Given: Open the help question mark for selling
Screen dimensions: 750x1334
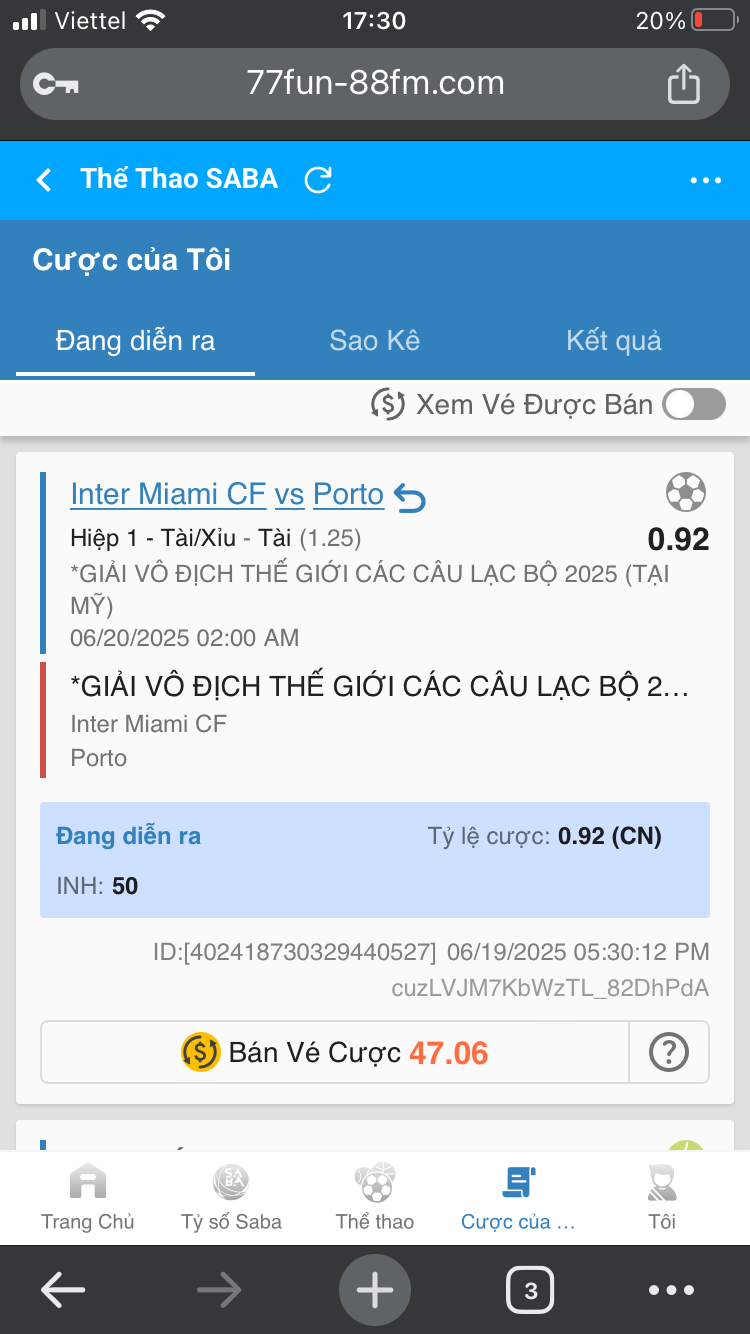Looking at the screenshot, I should (x=669, y=1052).
